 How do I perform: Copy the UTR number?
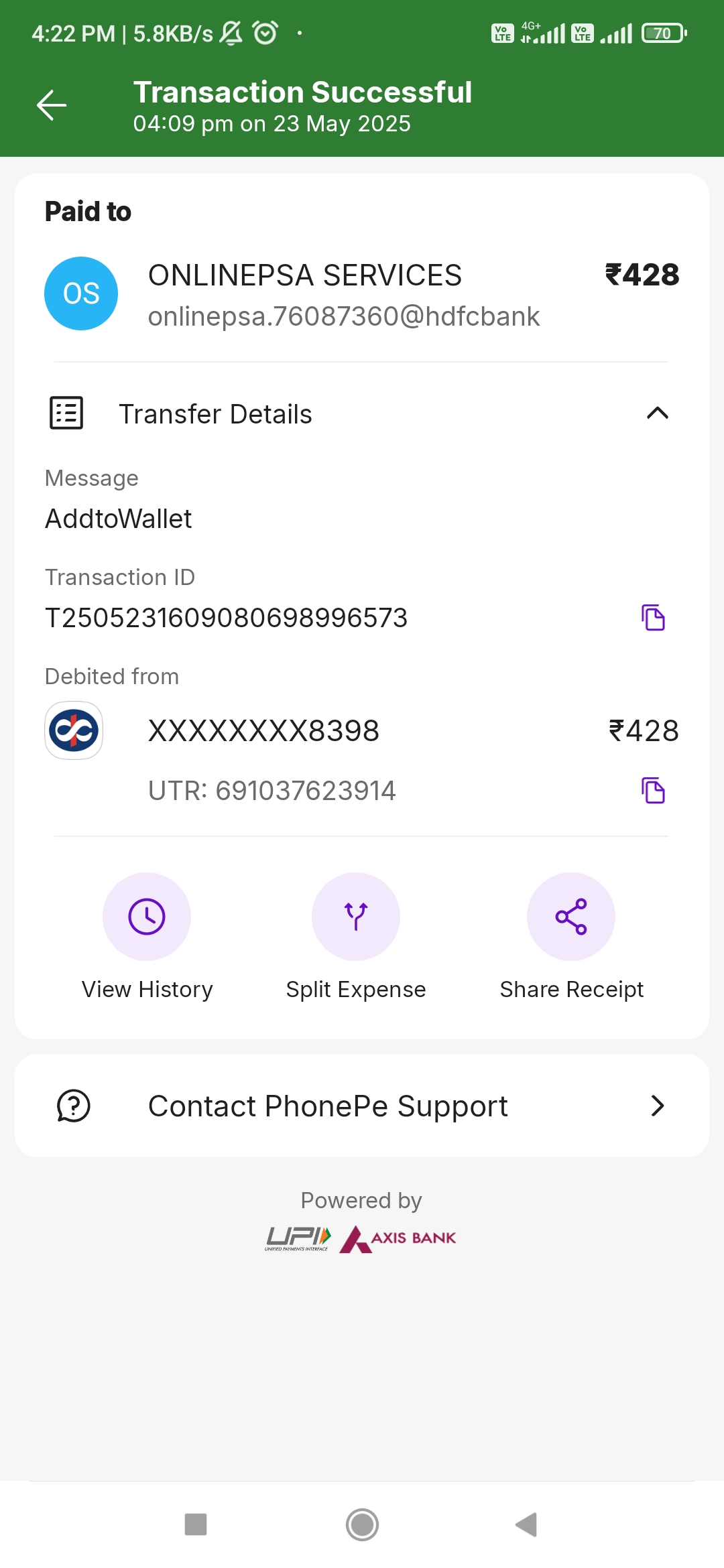click(653, 790)
